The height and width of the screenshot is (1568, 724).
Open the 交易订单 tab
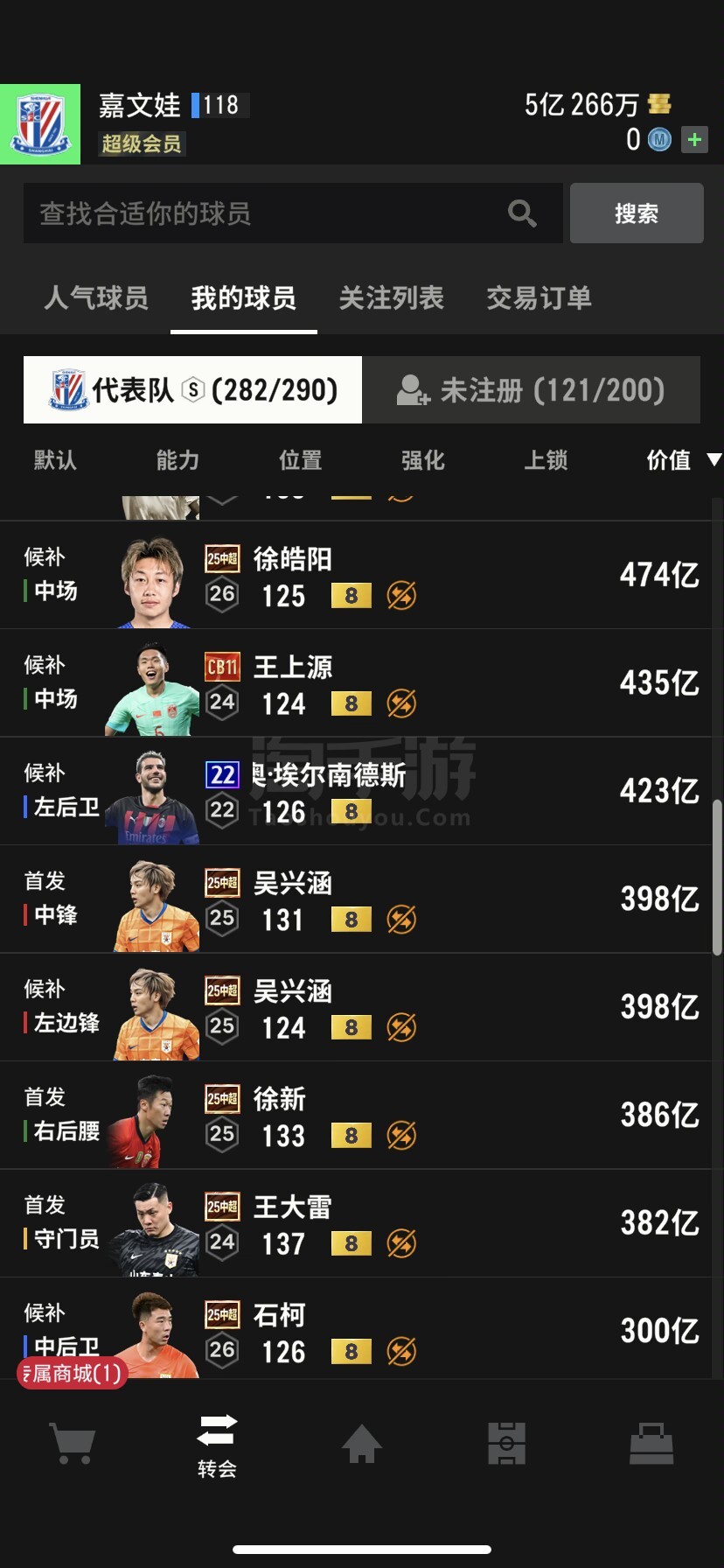pyautogui.click(x=539, y=298)
